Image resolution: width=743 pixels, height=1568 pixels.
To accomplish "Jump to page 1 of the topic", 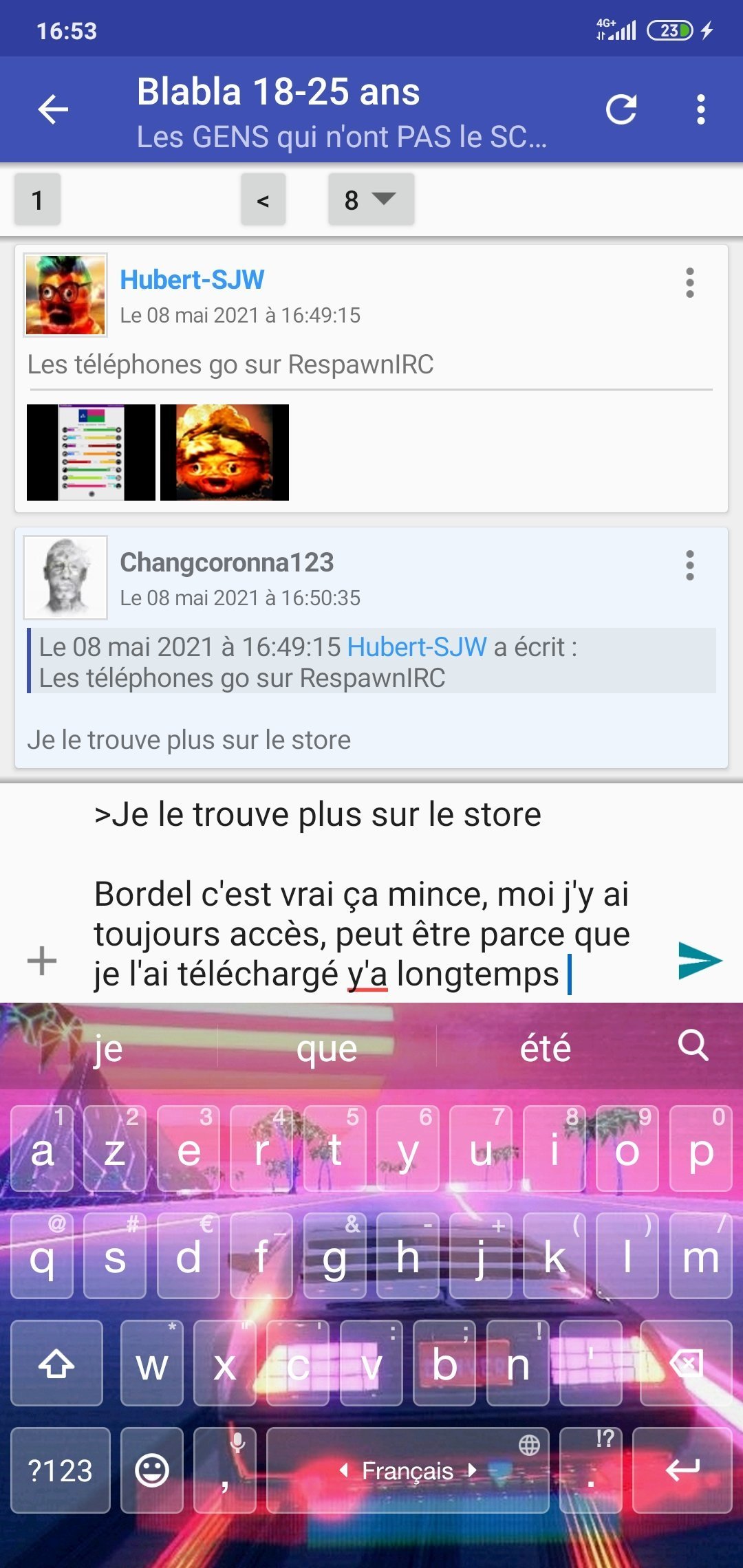I will coord(38,199).
